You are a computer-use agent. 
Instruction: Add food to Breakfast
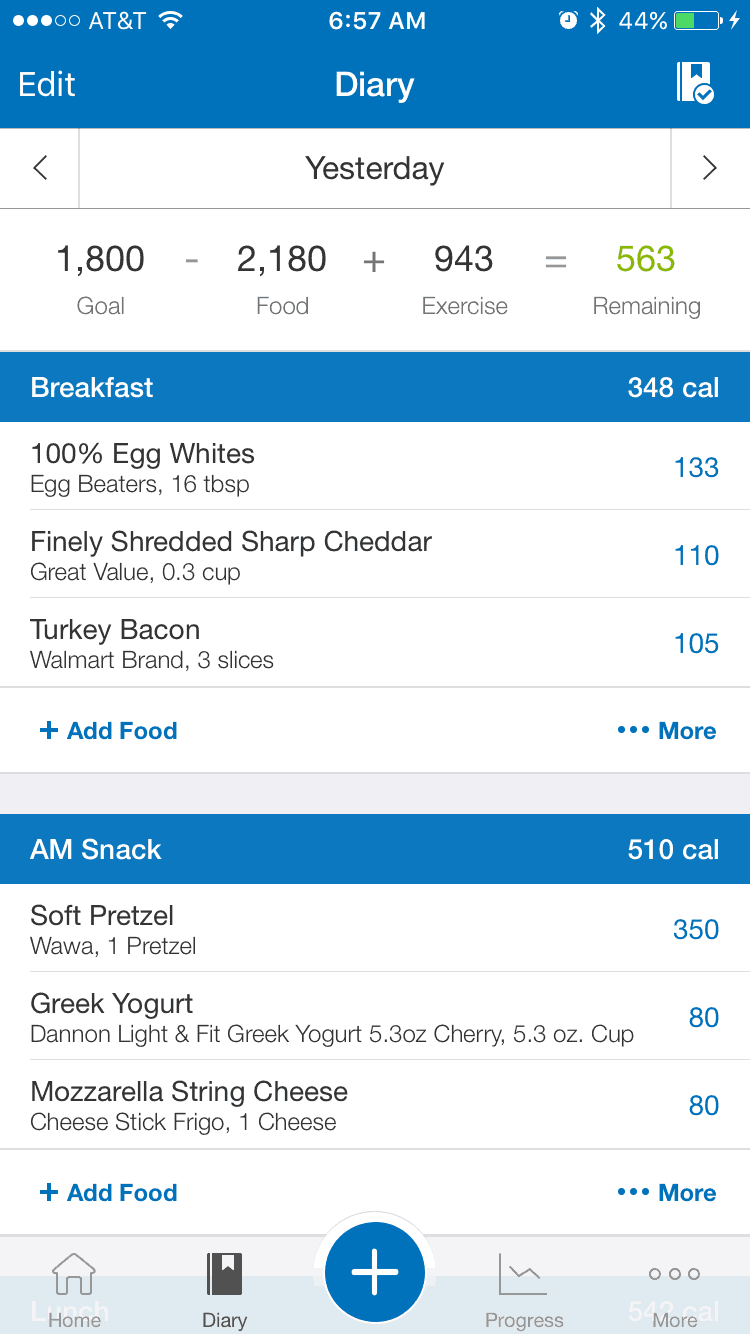(108, 731)
